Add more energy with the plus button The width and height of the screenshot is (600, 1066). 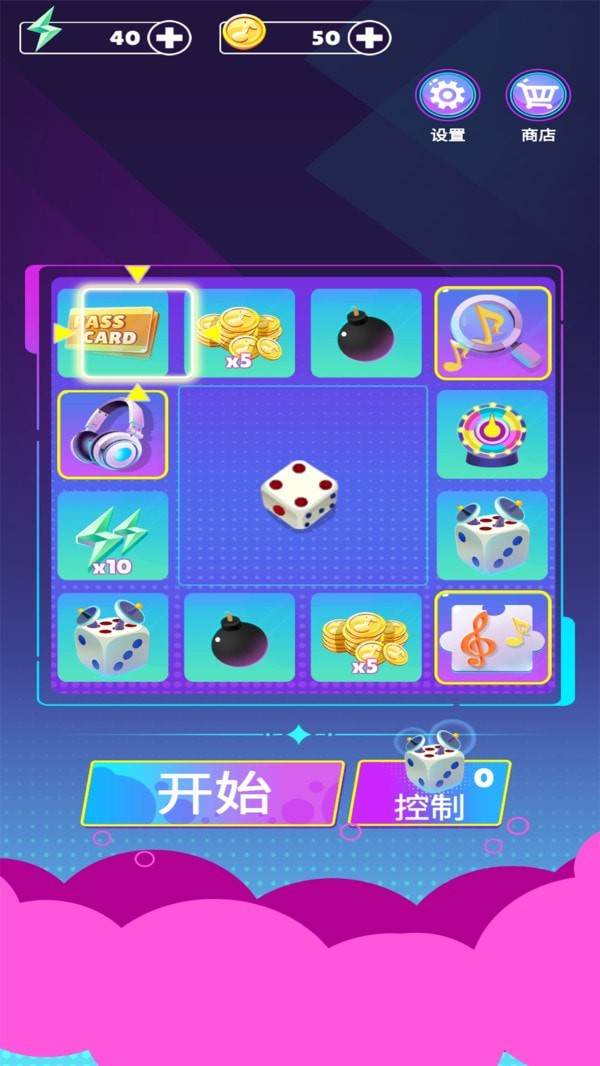169,38
